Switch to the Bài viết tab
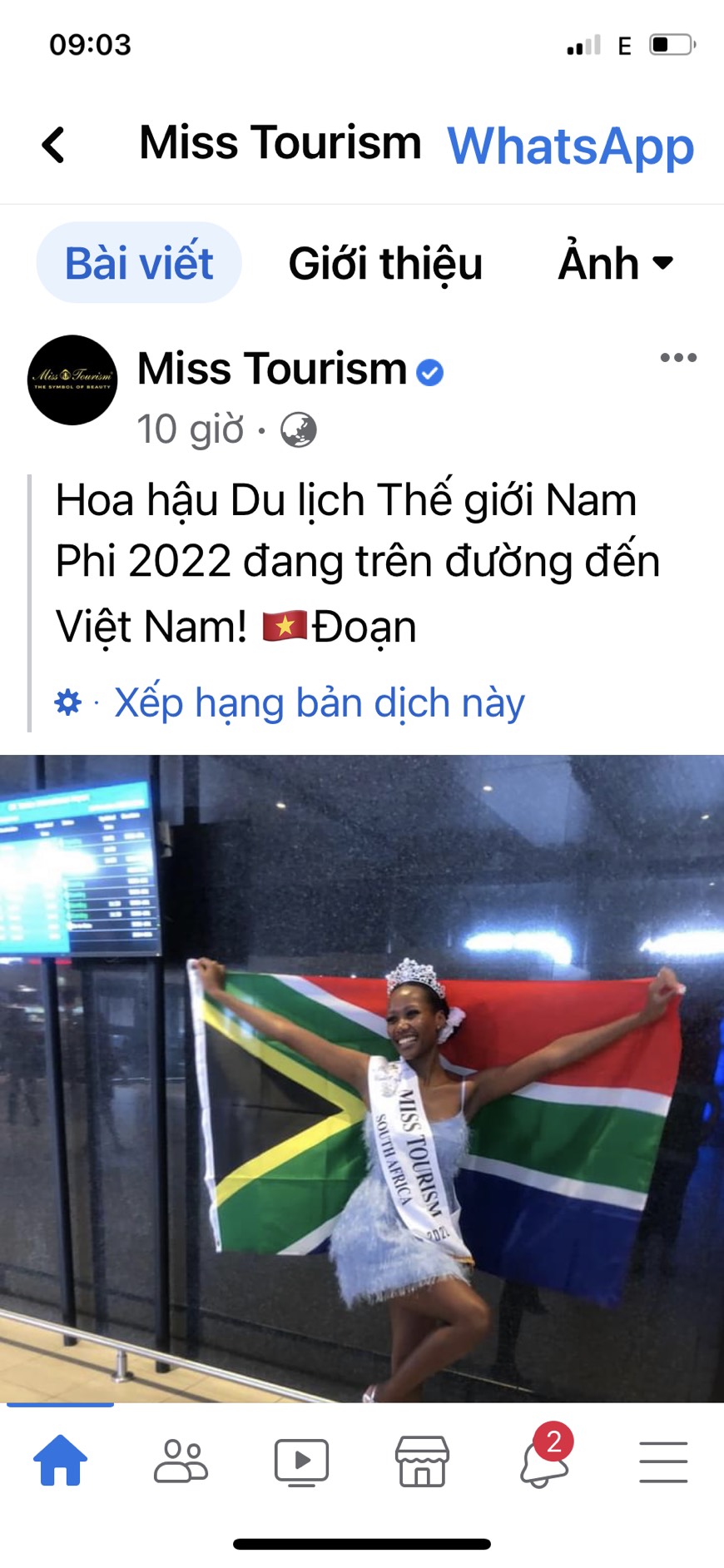 click(139, 263)
